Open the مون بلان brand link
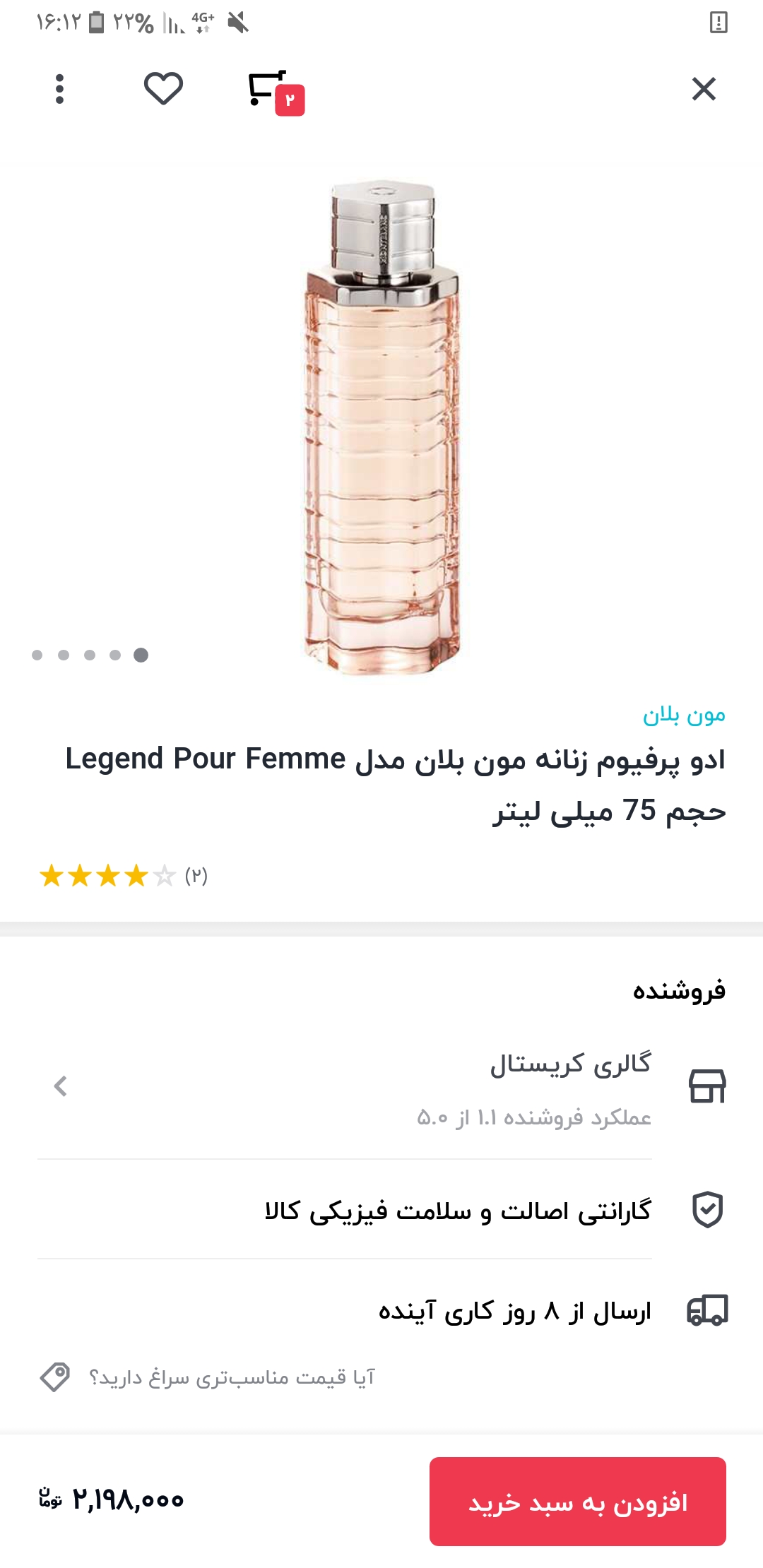Screen dimensions: 763x1568 [x=683, y=715]
